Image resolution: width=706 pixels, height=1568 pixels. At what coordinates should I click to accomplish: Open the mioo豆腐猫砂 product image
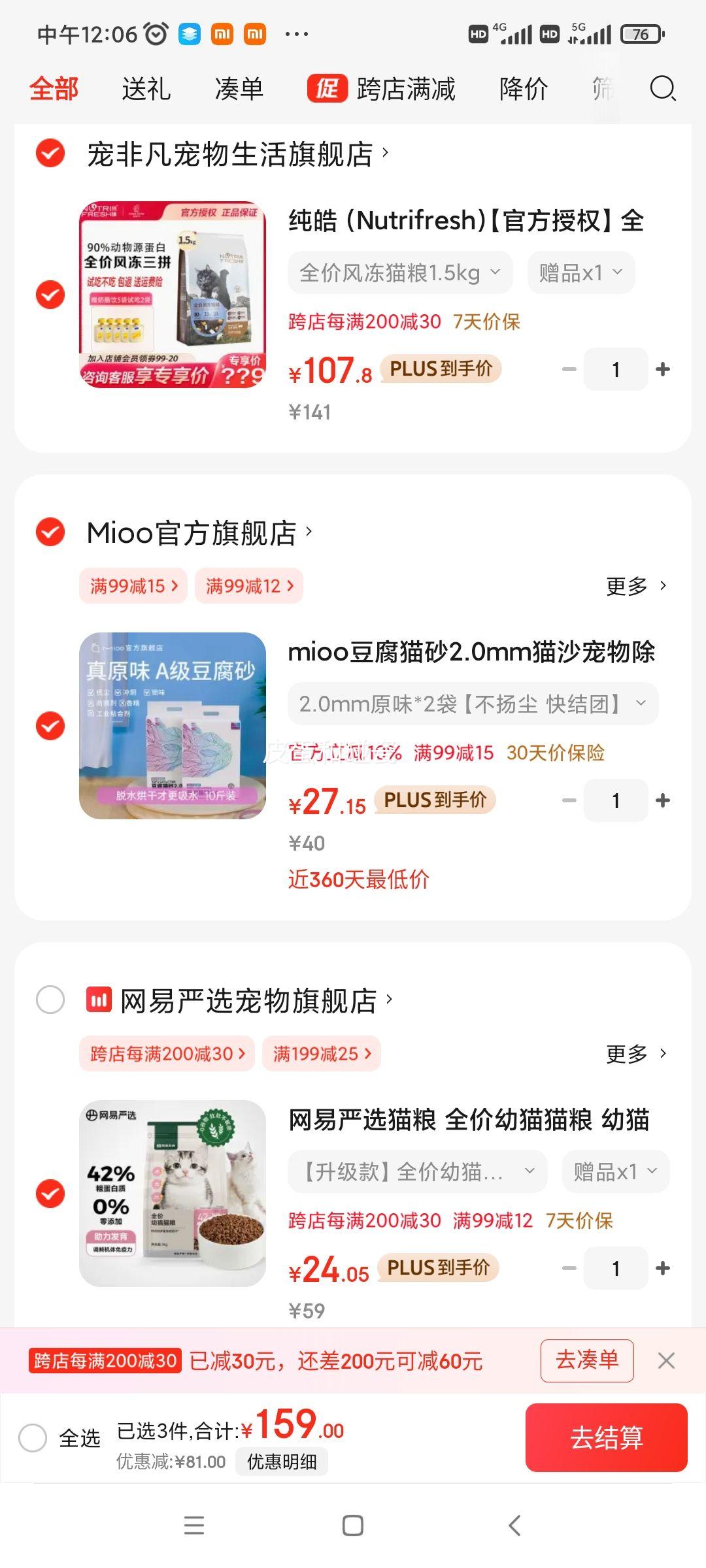point(173,725)
